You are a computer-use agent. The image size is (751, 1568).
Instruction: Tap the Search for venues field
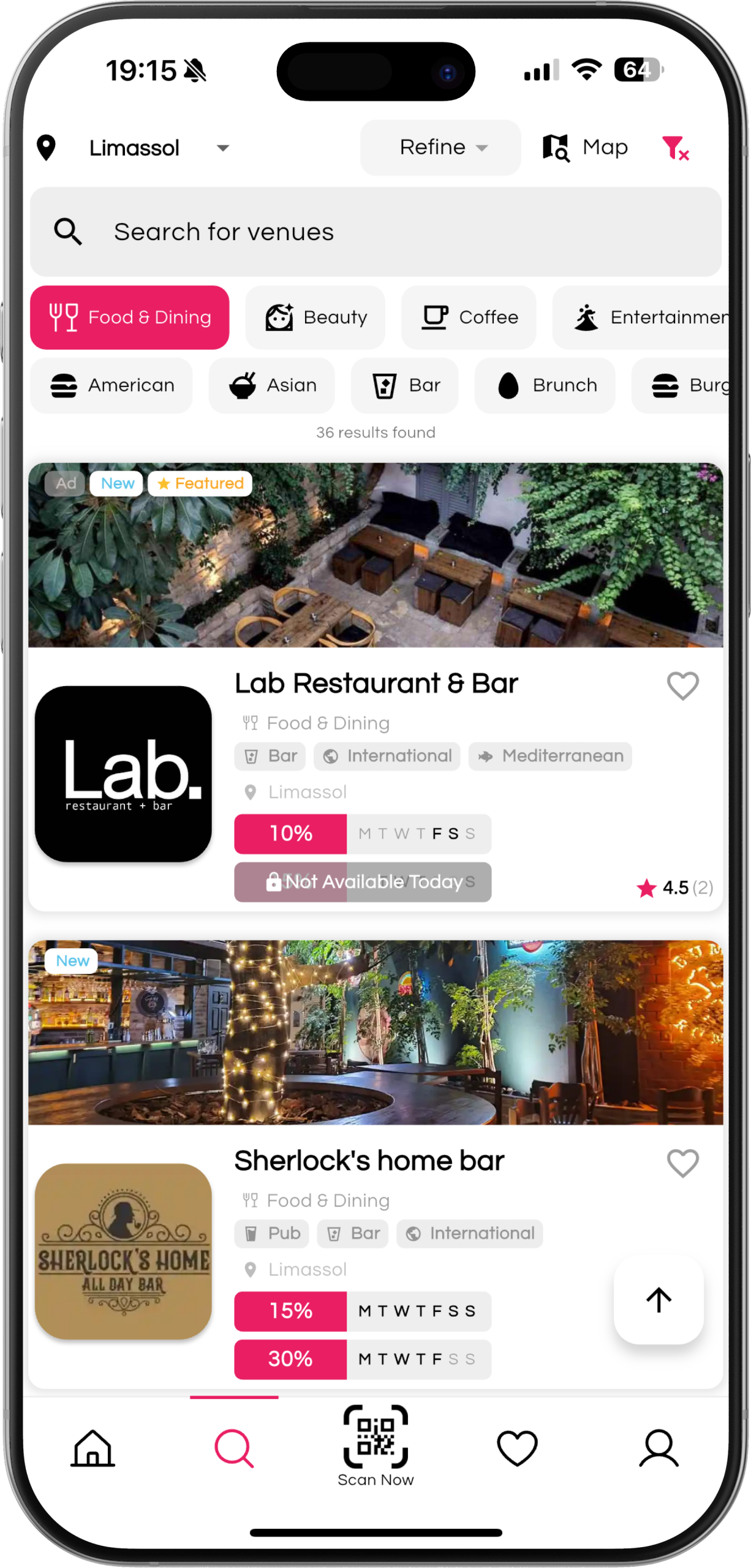375,232
